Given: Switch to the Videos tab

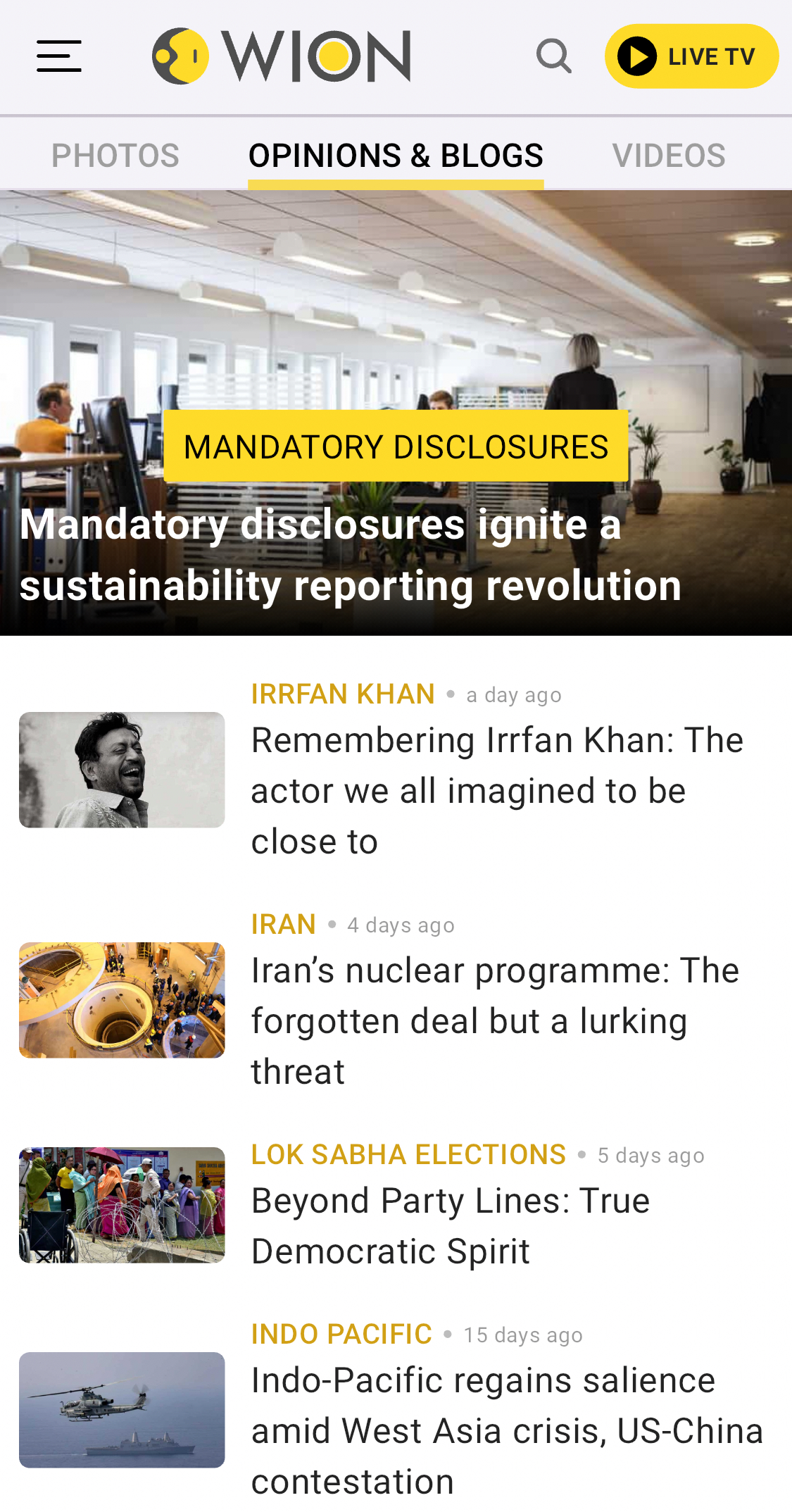Looking at the screenshot, I should coord(668,156).
